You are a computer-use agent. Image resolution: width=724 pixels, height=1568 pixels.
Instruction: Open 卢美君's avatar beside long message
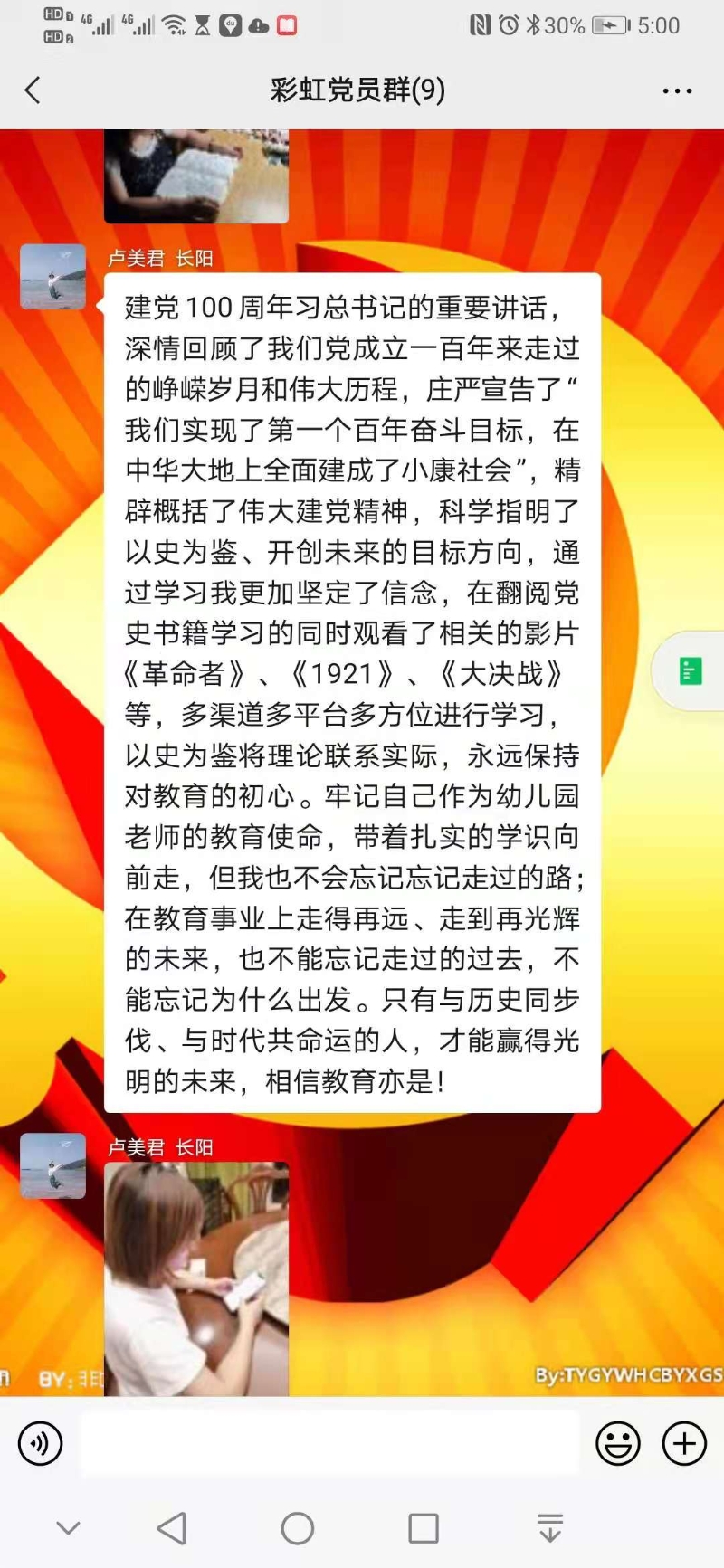click(53, 277)
